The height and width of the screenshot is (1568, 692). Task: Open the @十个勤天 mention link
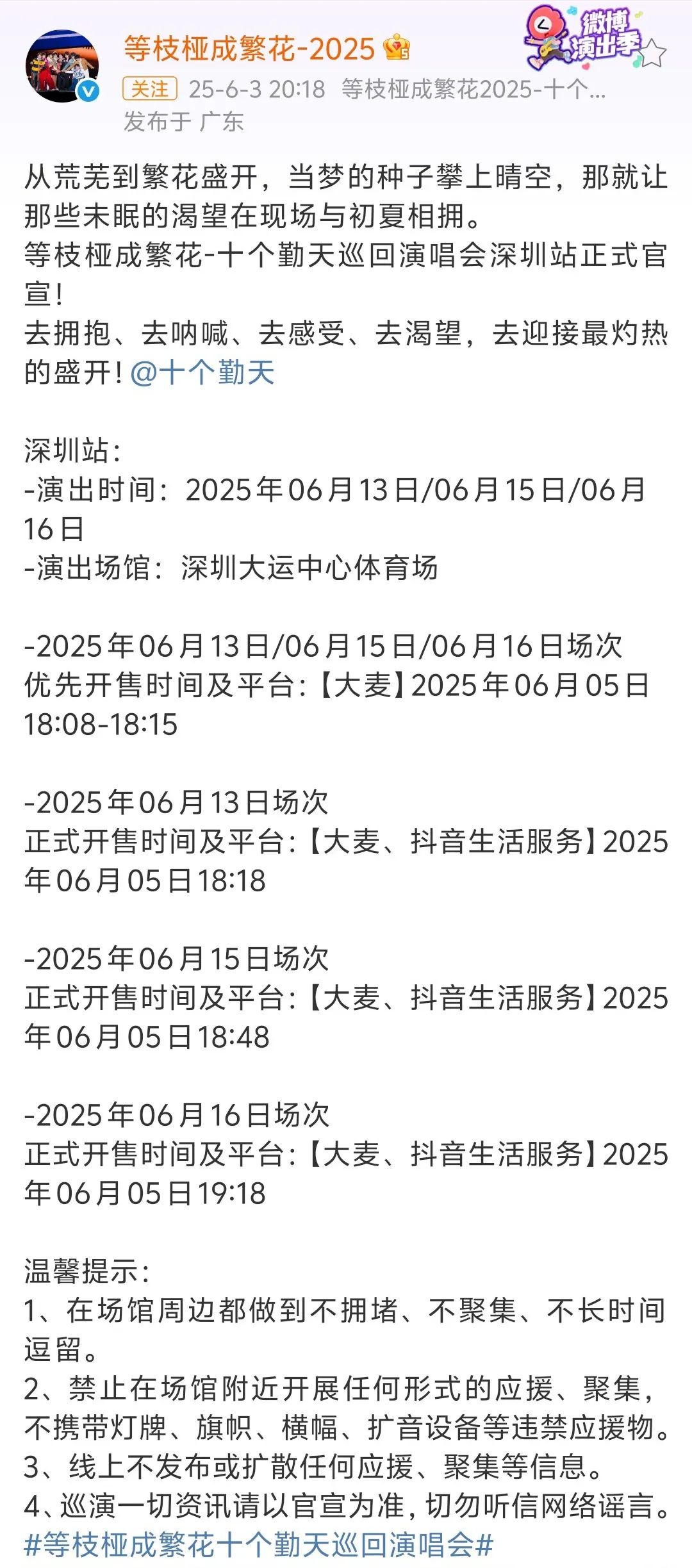tap(202, 372)
